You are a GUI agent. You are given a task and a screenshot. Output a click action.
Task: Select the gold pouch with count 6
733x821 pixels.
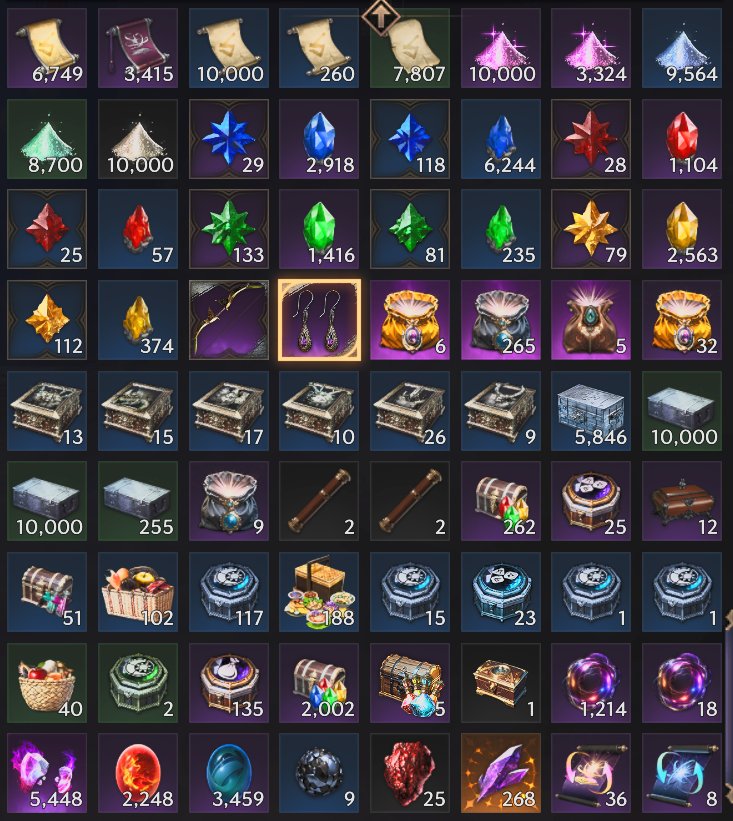[x=410, y=319]
